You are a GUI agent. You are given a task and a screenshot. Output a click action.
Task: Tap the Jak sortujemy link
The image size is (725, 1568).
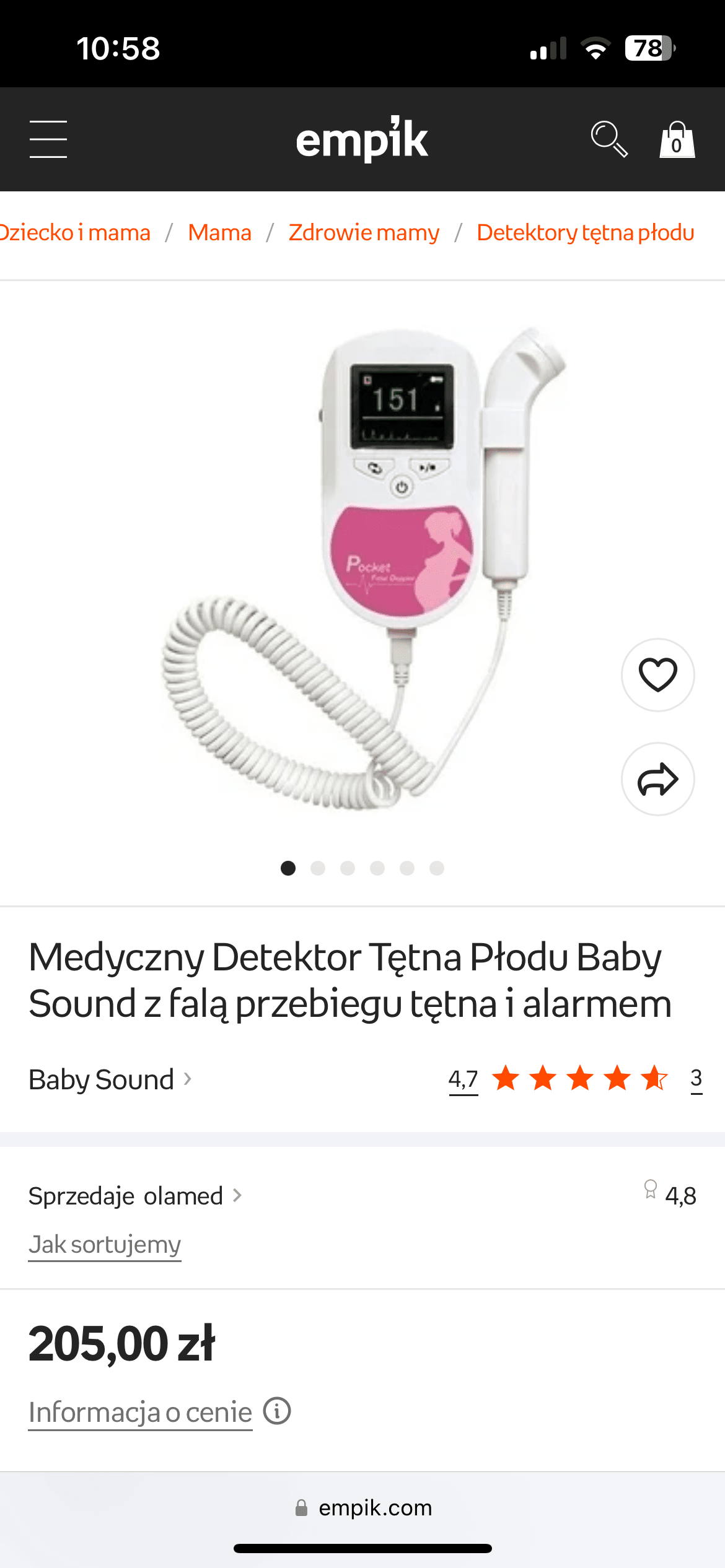[x=105, y=1244]
